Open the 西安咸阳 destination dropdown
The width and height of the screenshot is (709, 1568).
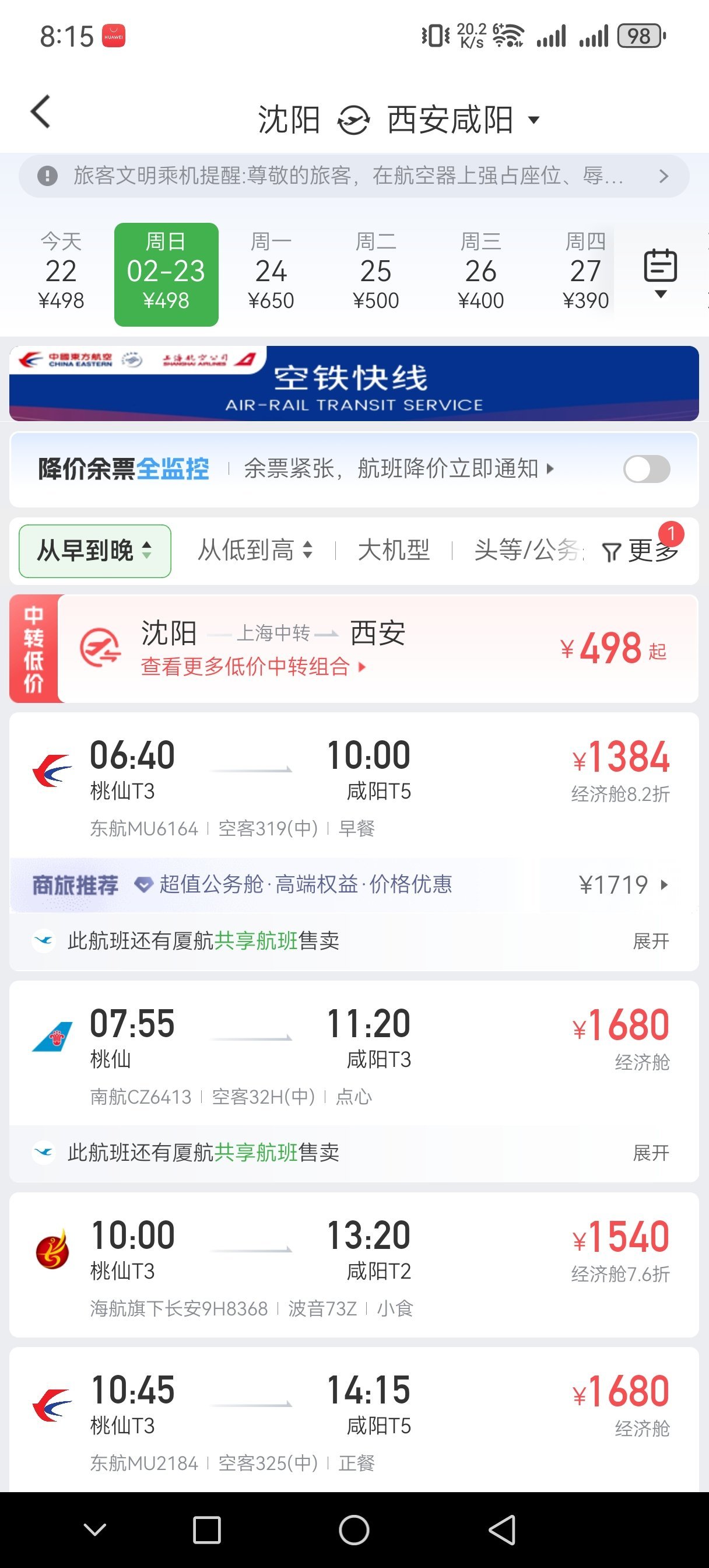(532, 121)
